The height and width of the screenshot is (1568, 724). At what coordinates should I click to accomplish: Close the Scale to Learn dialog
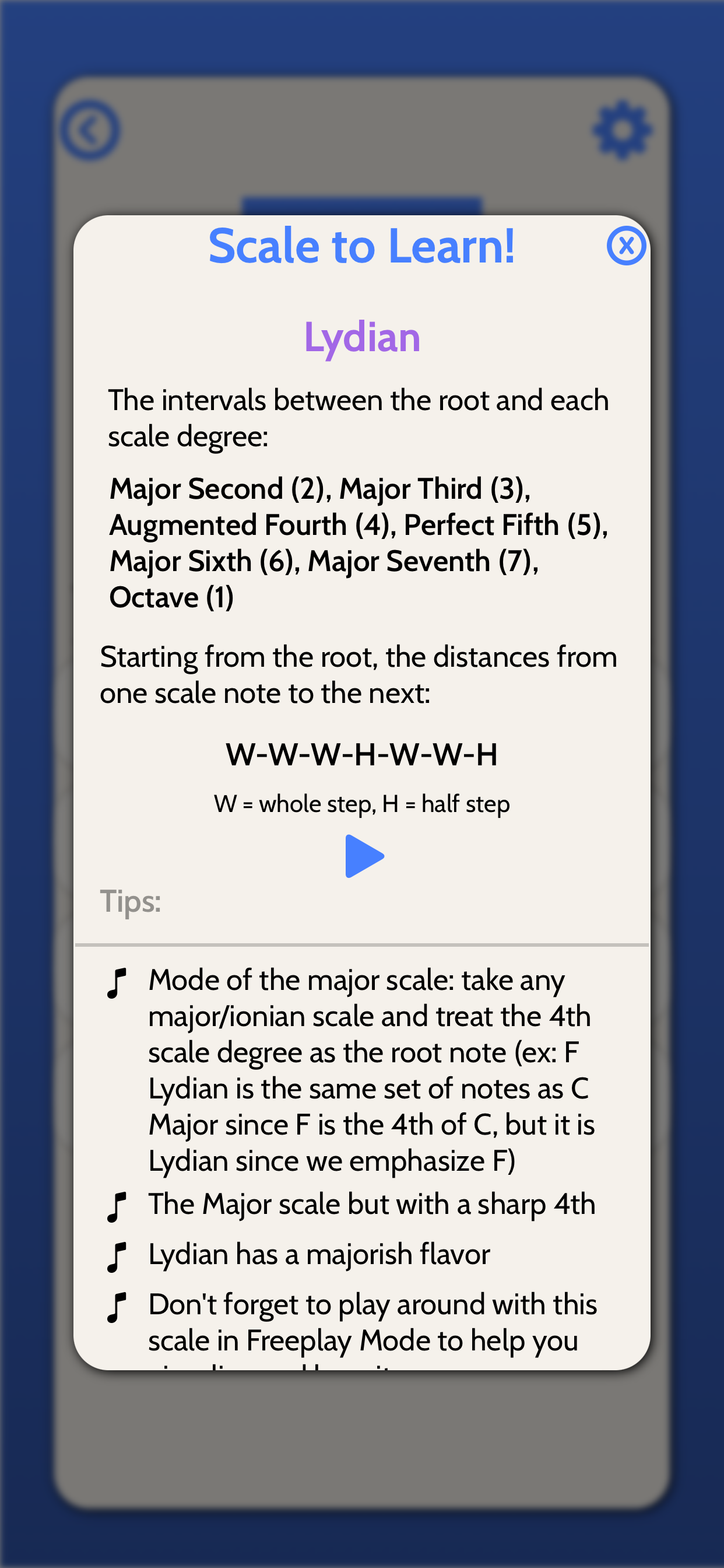(625, 246)
